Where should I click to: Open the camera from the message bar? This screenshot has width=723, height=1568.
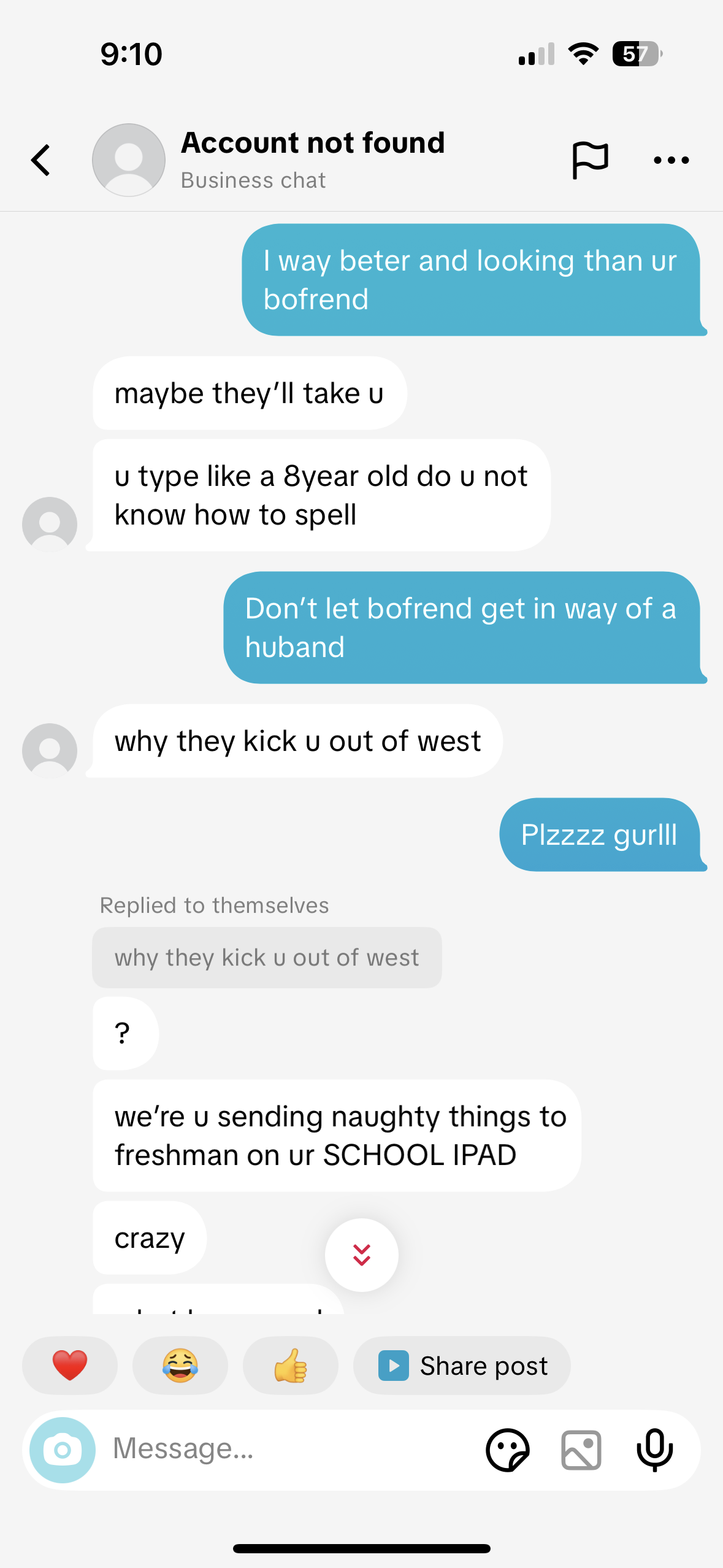[63, 1450]
